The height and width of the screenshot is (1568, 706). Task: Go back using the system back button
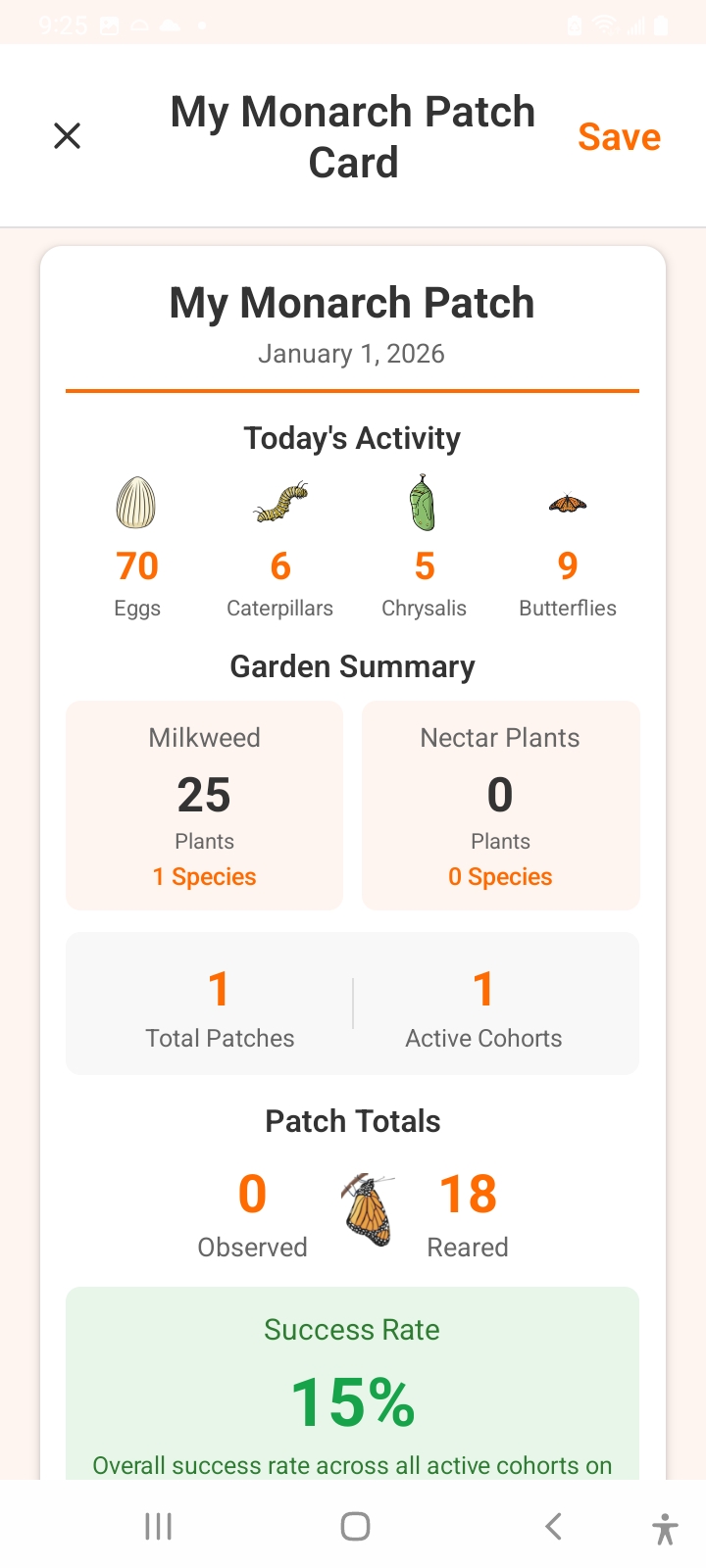[x=553, y=1526]
